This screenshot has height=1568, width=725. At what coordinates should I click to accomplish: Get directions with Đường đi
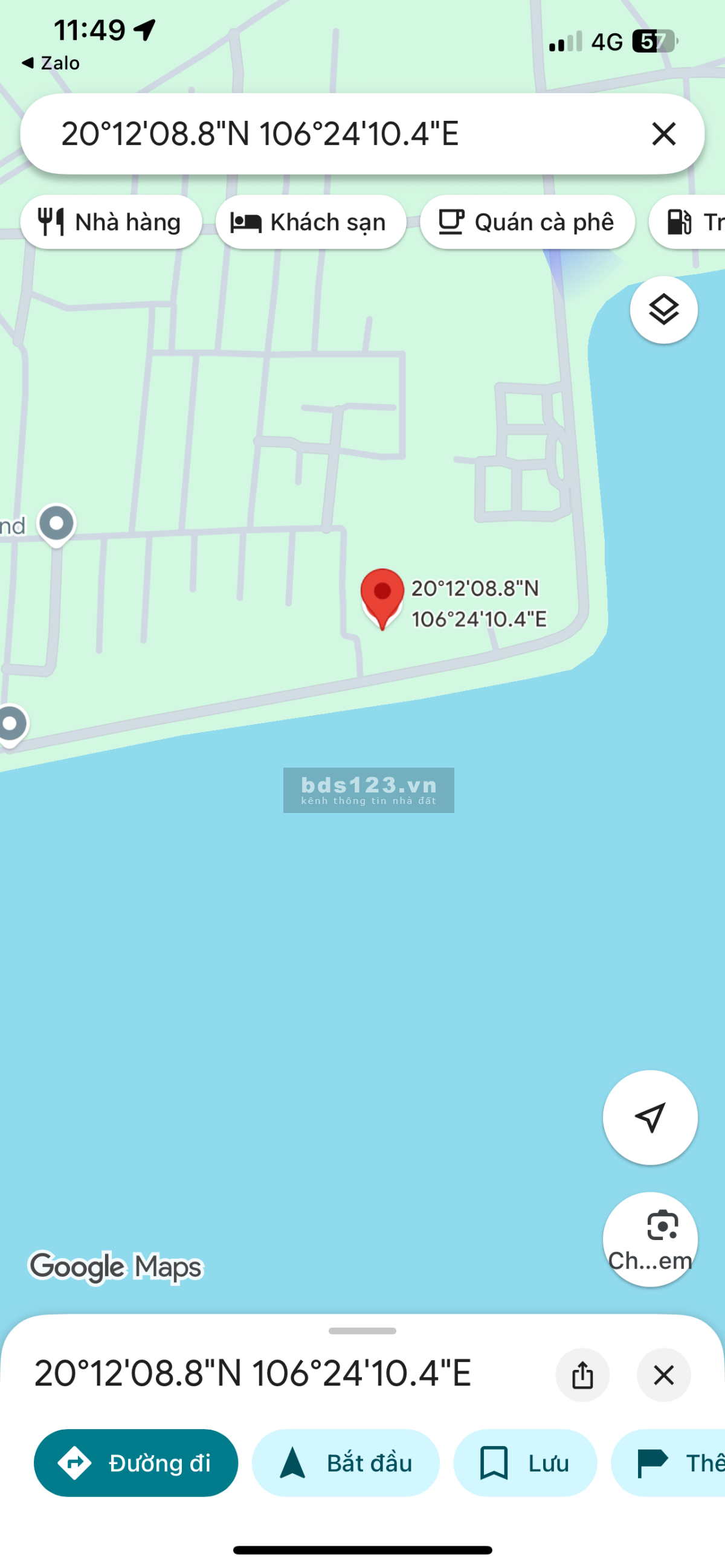click(136, 1463)
